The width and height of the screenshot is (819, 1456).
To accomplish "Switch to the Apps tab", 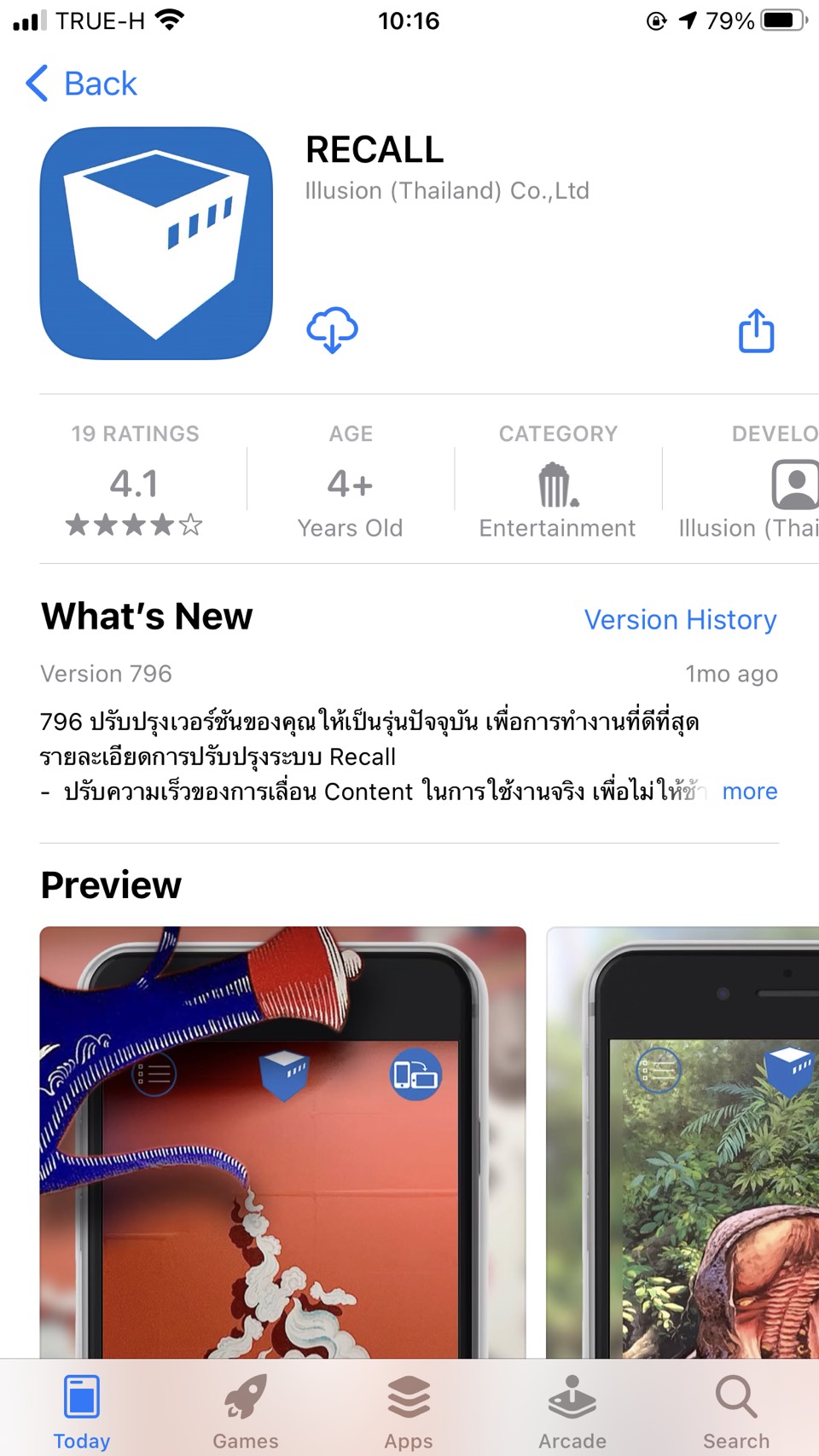I will point(409,1411).
